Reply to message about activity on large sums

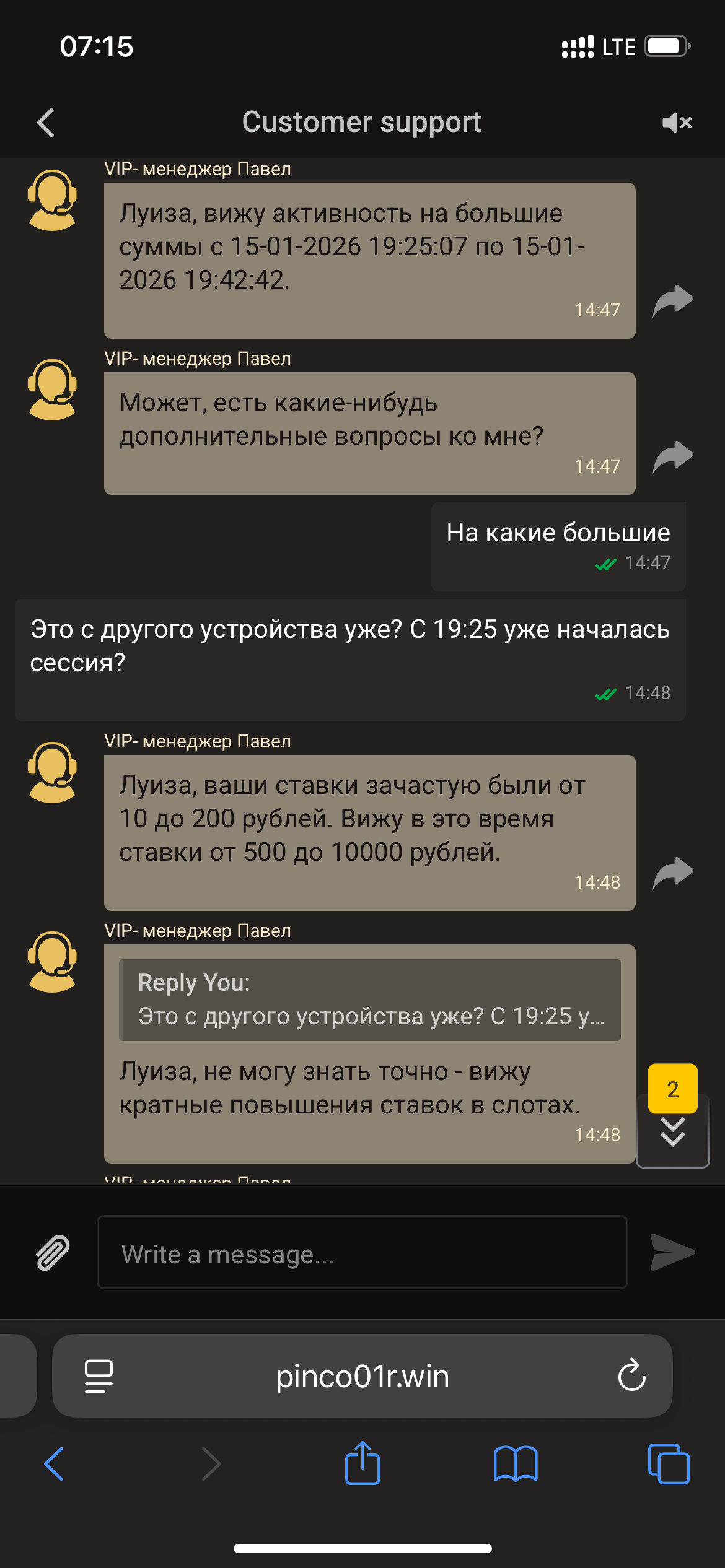(x=673, y=301)
